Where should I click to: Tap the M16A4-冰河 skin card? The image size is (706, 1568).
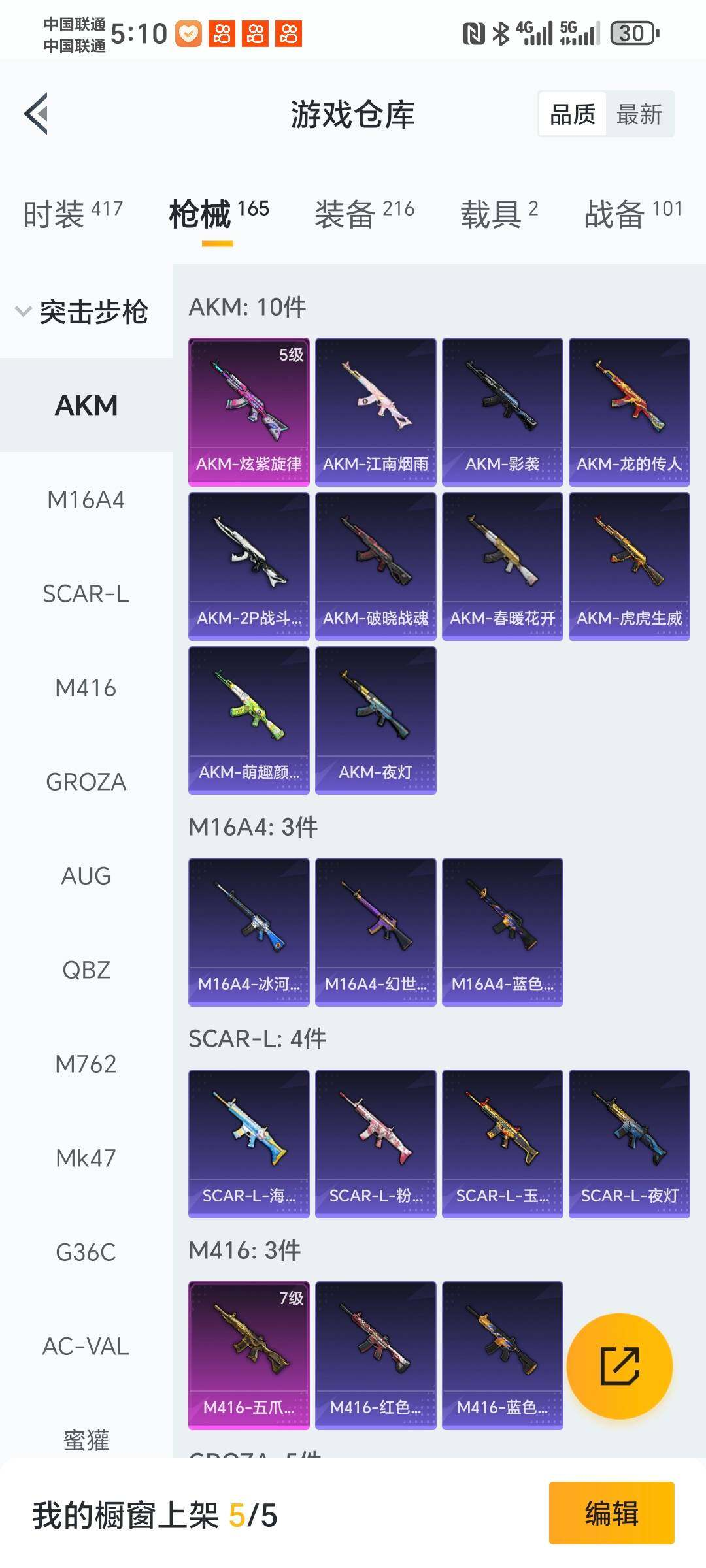click(x=248, y=932)
